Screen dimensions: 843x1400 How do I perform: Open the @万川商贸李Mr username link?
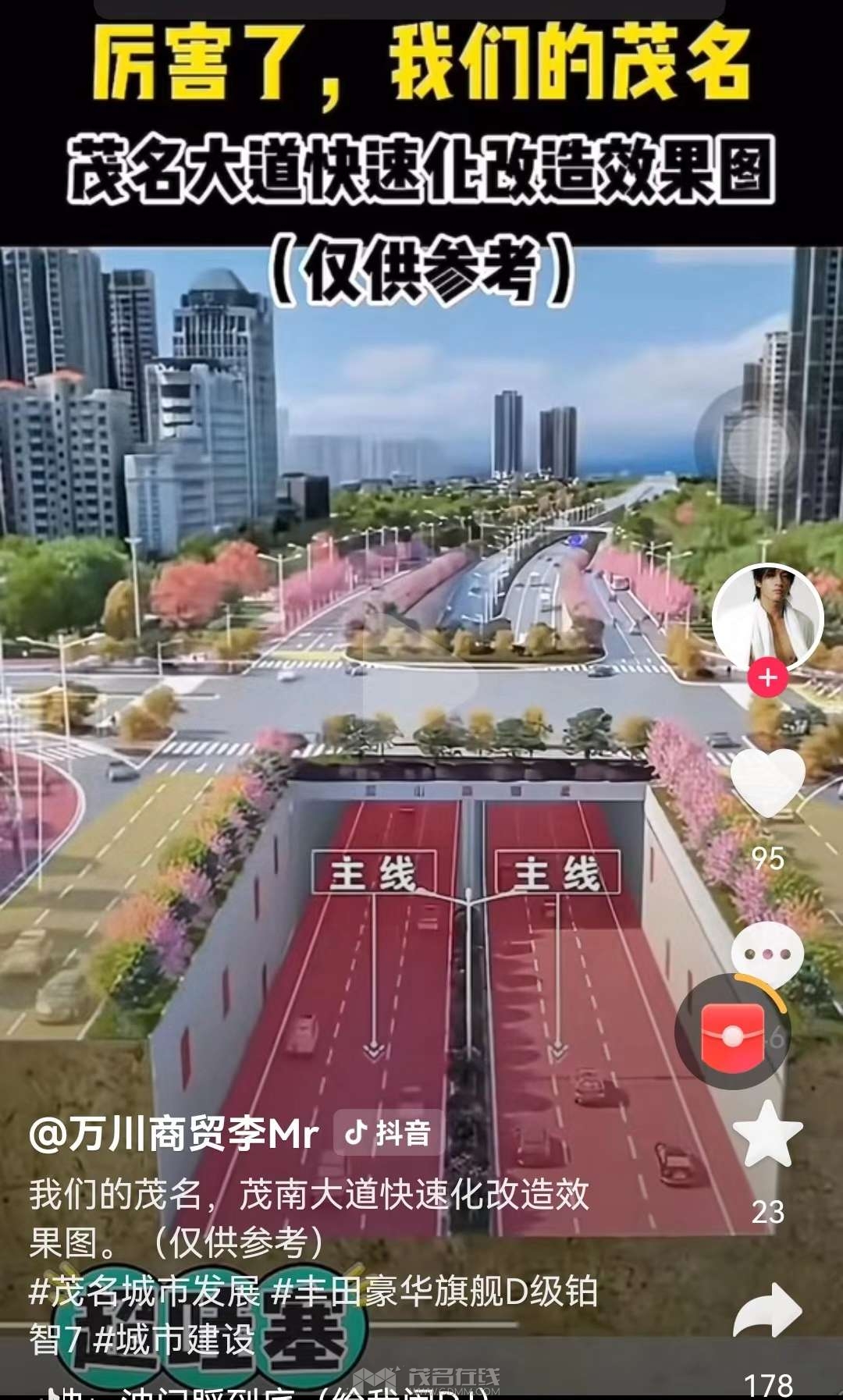pyautogui.click(x=173, y=1133)
